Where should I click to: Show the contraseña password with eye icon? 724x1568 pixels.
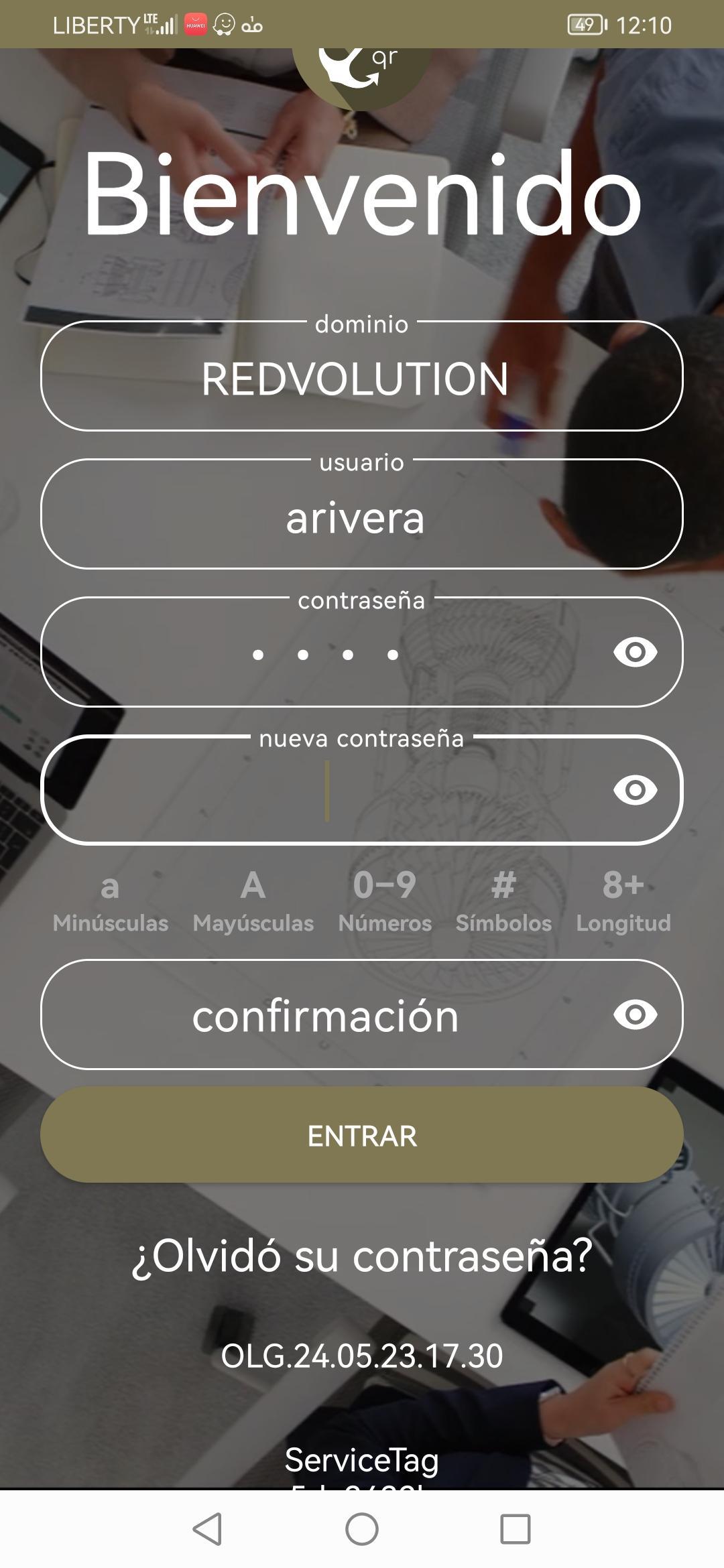coord(635,652)
